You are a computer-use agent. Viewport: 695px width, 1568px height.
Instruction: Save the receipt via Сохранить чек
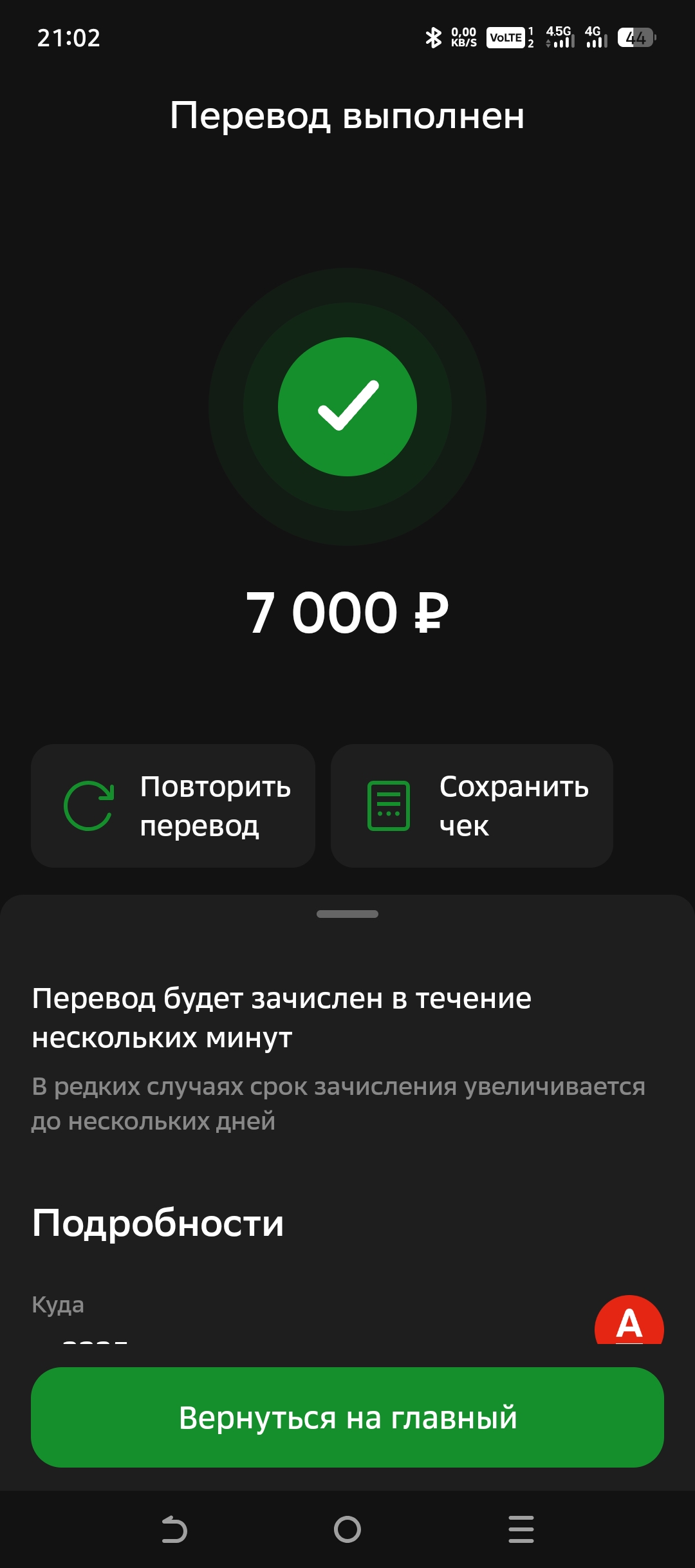tap(472, 806)
